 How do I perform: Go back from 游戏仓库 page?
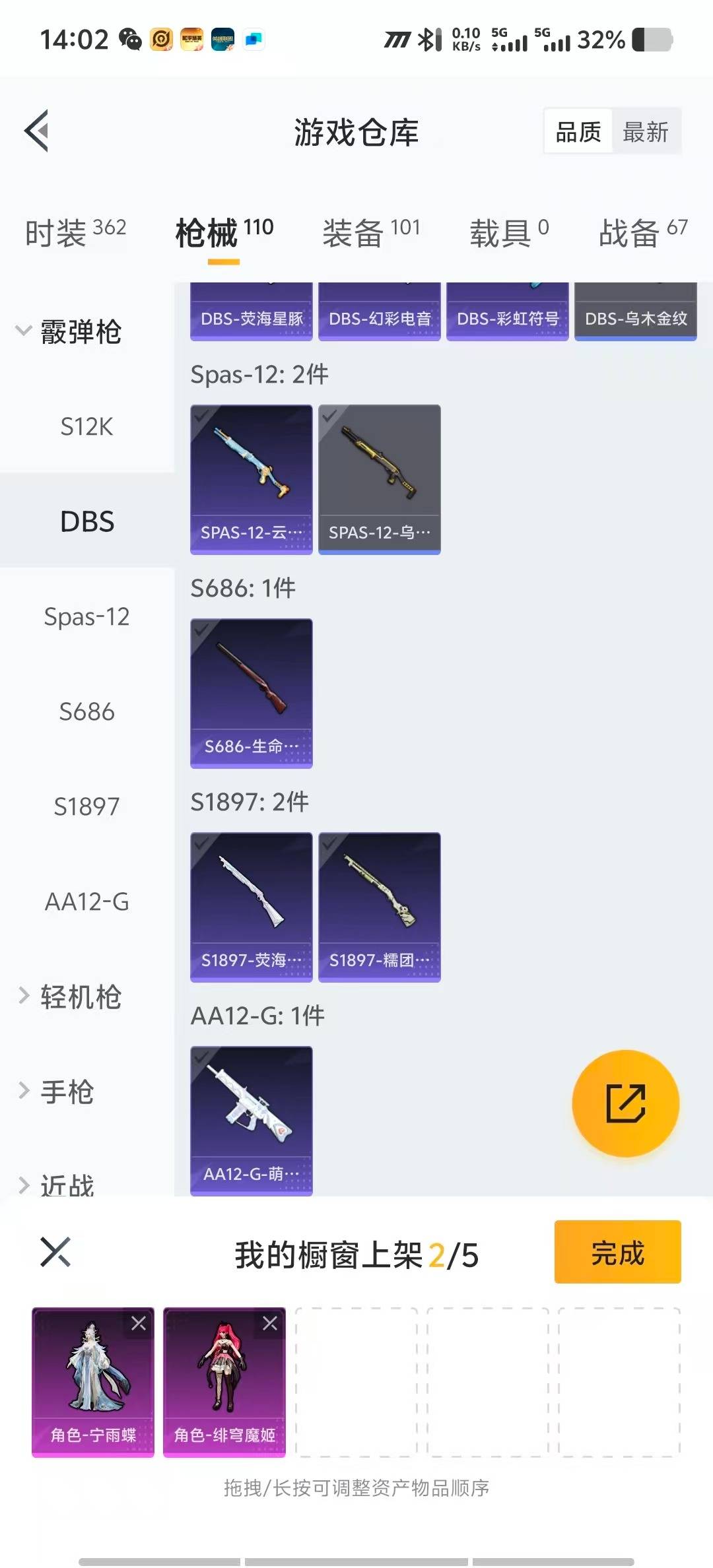[x=38, y=131]
